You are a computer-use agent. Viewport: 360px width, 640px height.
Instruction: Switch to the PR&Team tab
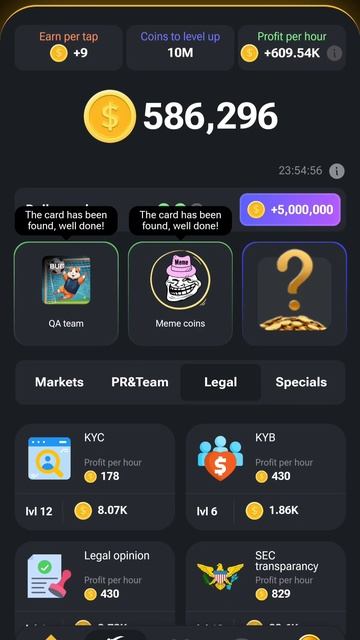[140, 382]
